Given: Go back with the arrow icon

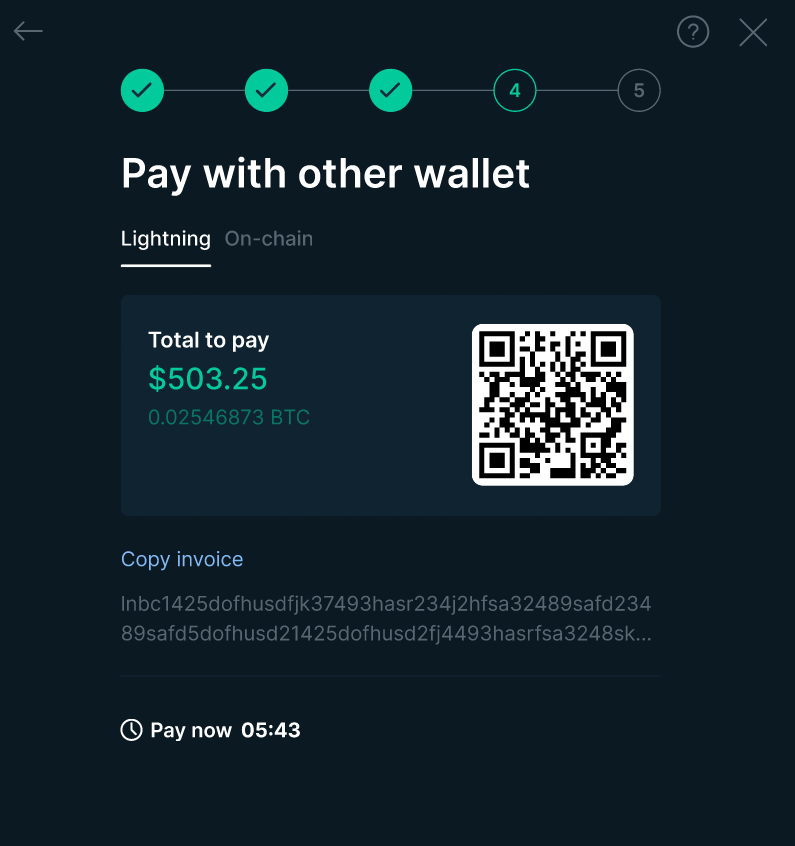Looking at the screenshot, I should coord(28,32).
